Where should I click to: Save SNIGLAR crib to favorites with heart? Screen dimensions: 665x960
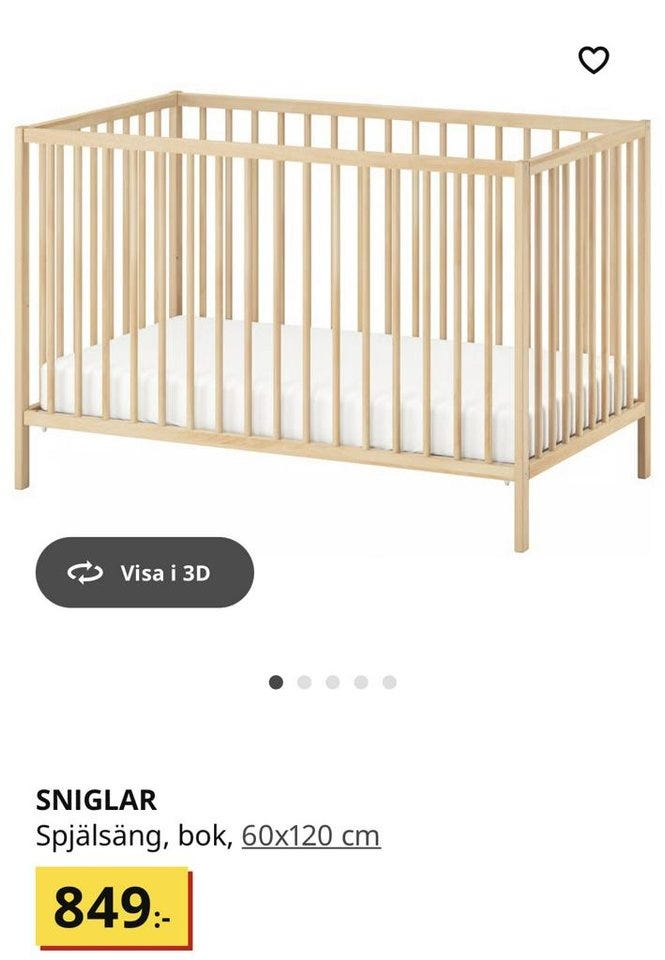[x=594, y=61]
